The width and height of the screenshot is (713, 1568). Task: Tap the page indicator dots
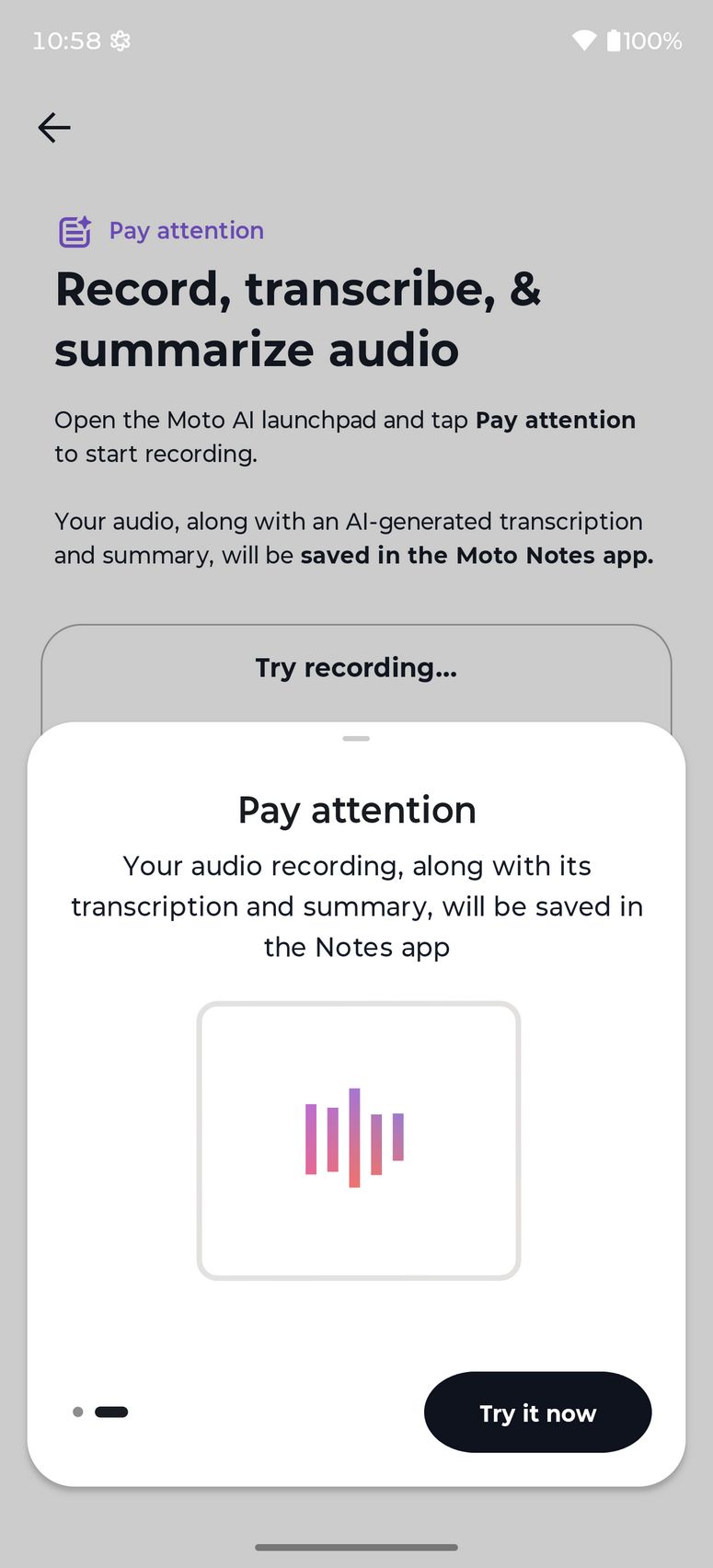click(100, 1412)
